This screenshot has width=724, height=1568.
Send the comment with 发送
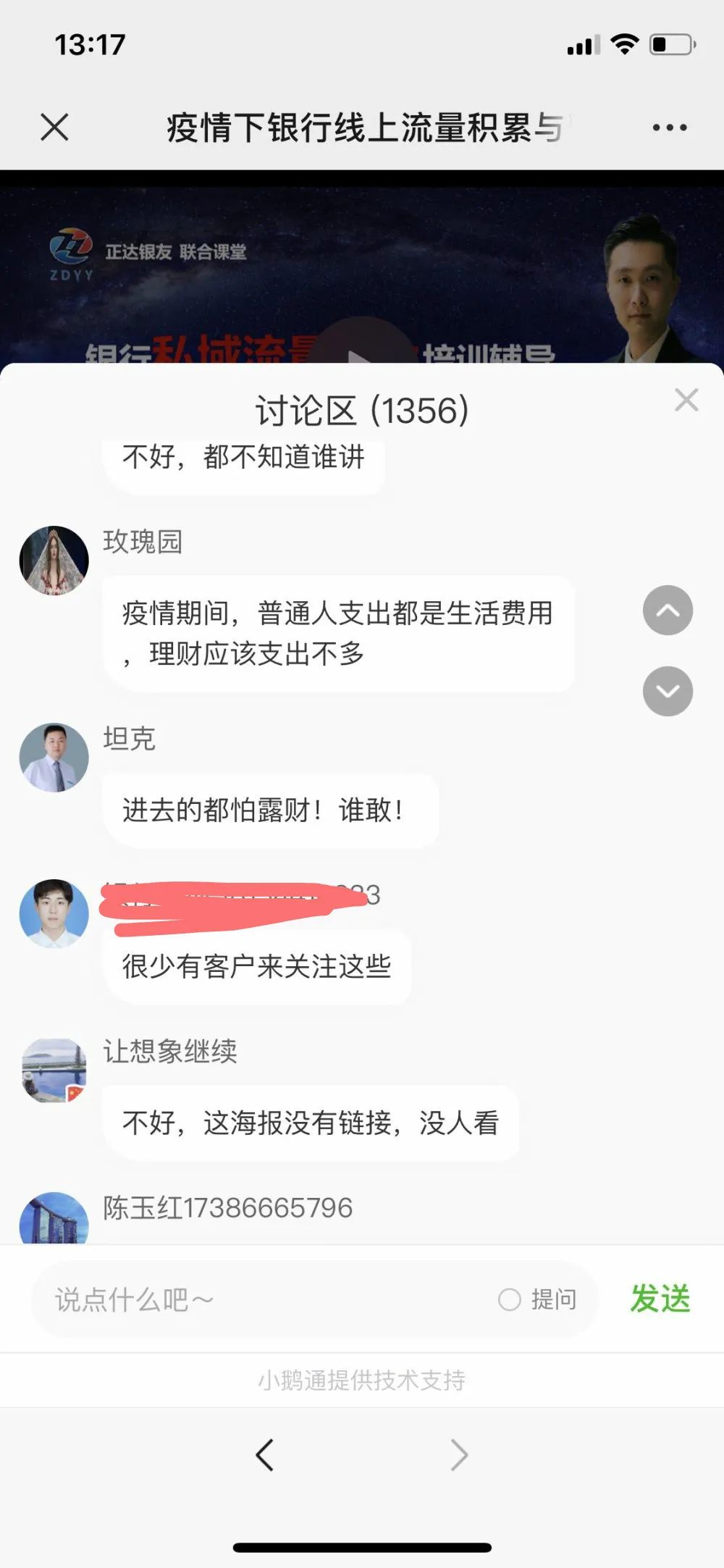660,1299
